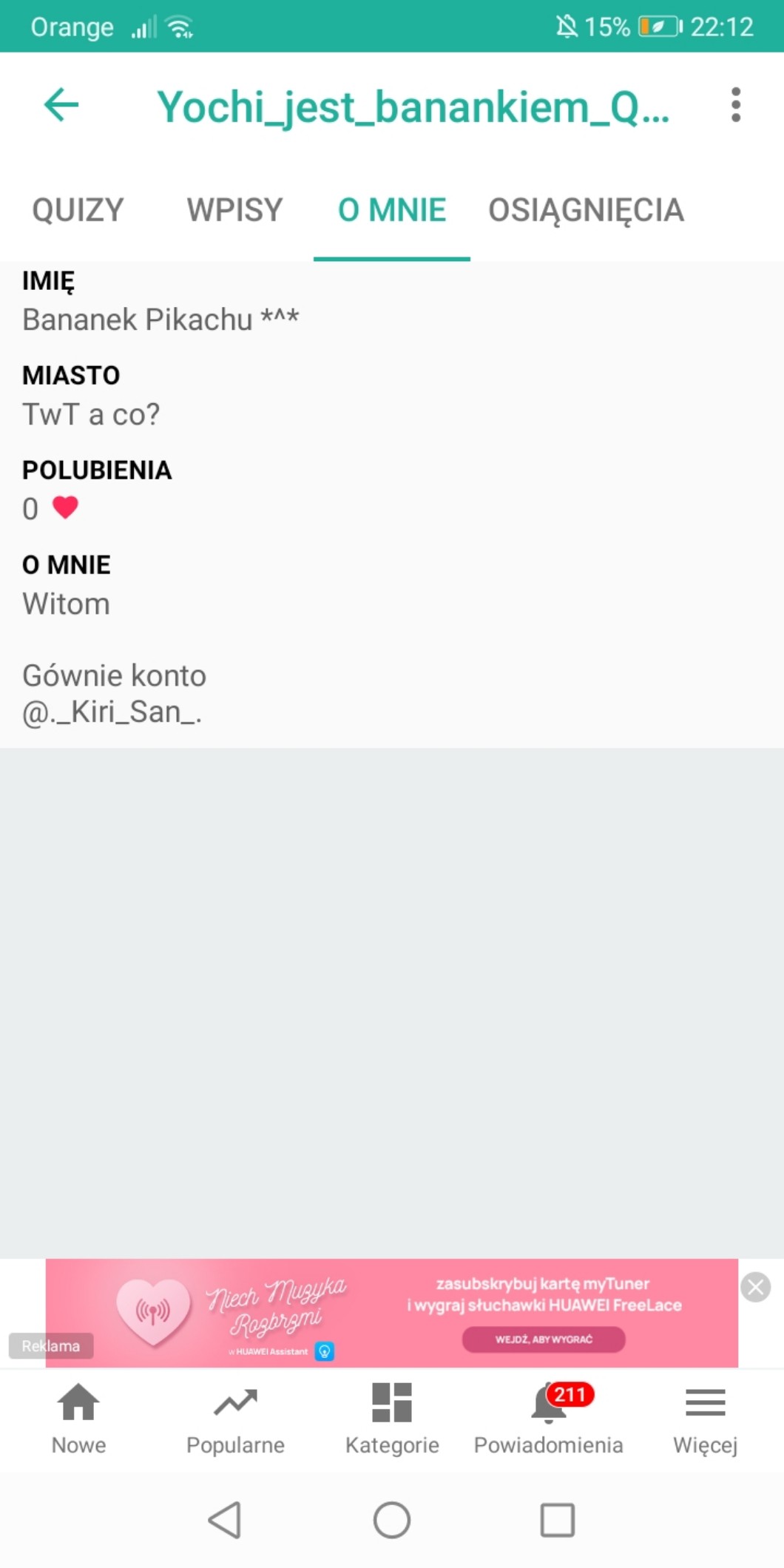The image size is (784, 1568).
Task: Open the OSIĄGNIĘCIA tab
Action: point(586,210)
